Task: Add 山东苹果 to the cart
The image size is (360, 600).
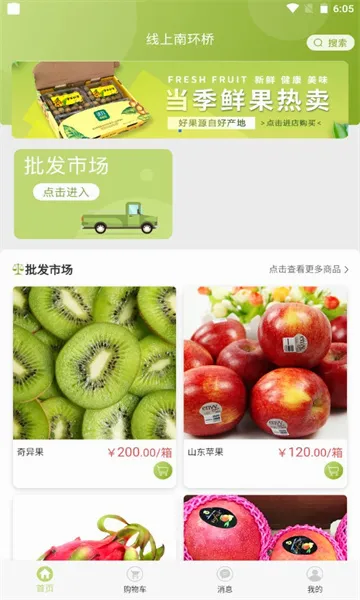Action: pyautogui.click(x=334, y=471)
